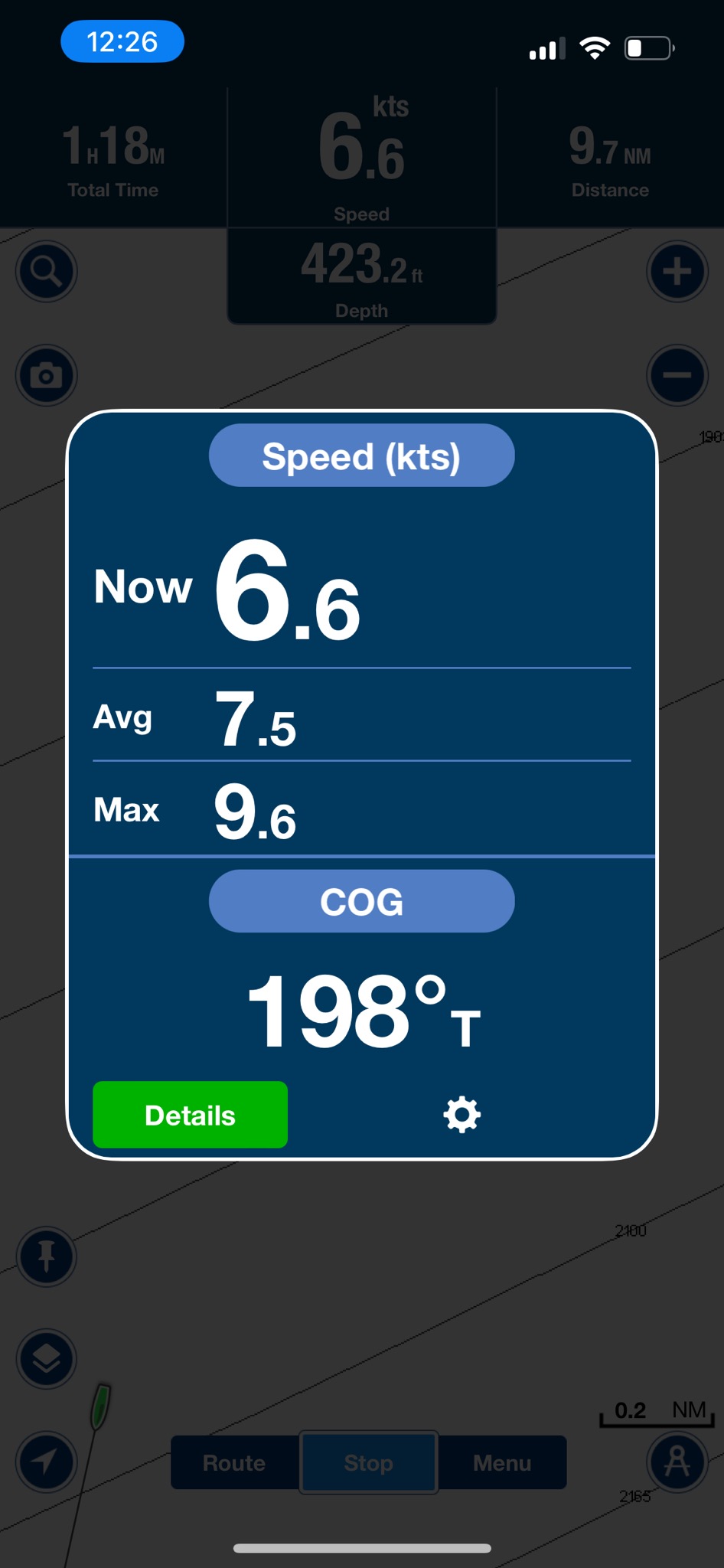Open speed panel settings gear

click(462, 1115)
